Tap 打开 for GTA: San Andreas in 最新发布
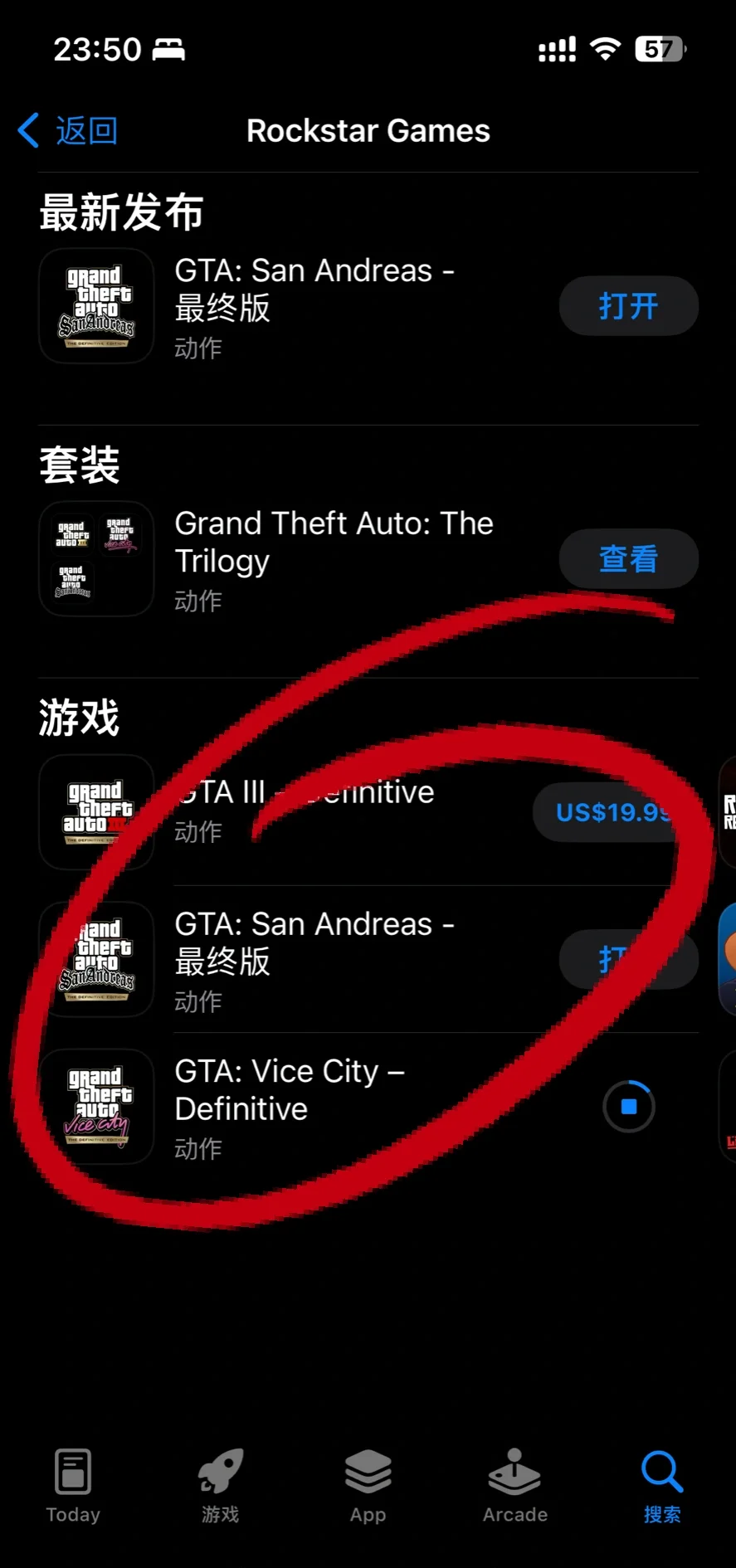This screenshot has width=736, height=1568. (628, 306)
